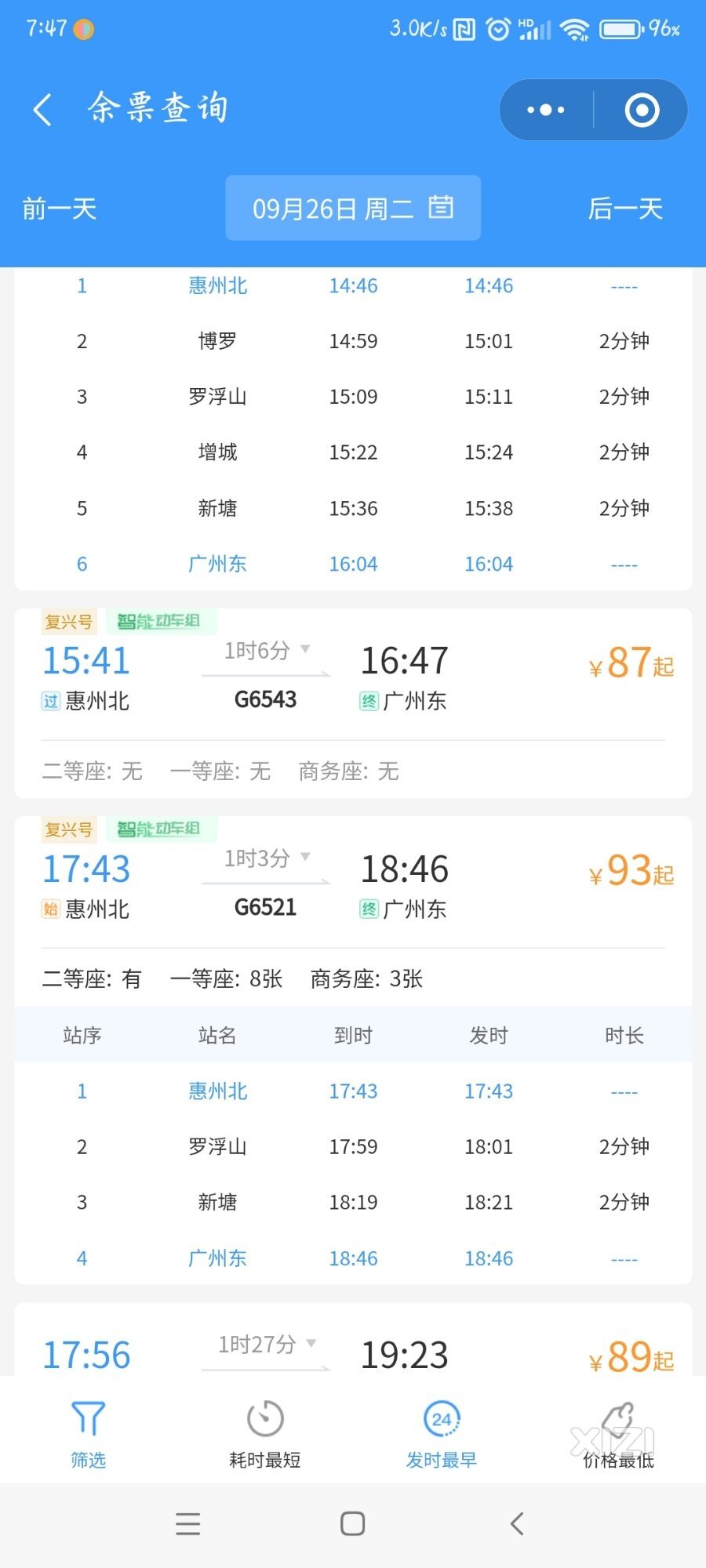The image size is (706, 1568).
Task: Open the 筛选 filter options
Action: point(88,1434)
